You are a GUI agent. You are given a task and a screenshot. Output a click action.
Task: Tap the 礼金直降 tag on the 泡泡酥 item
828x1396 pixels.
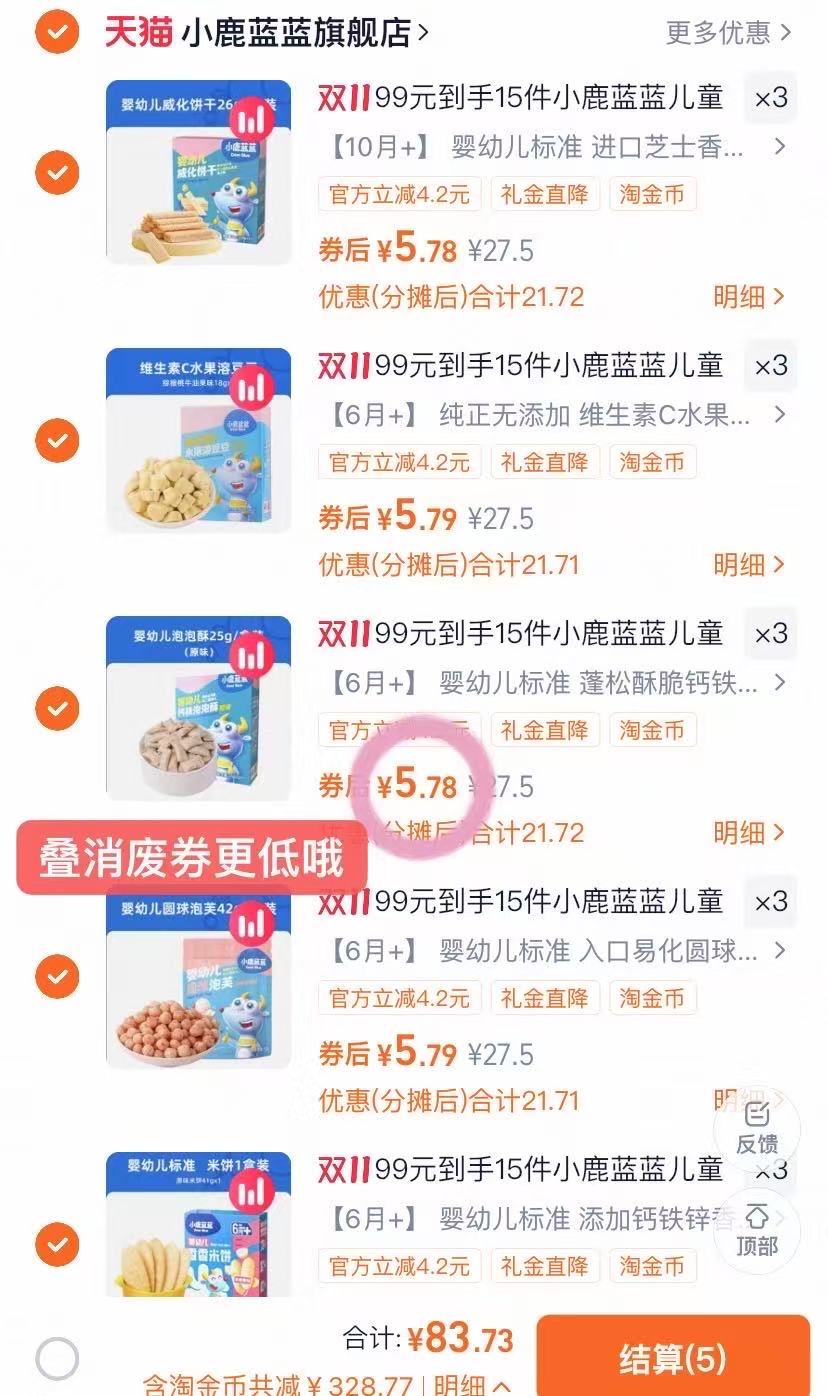coord(545,730)
